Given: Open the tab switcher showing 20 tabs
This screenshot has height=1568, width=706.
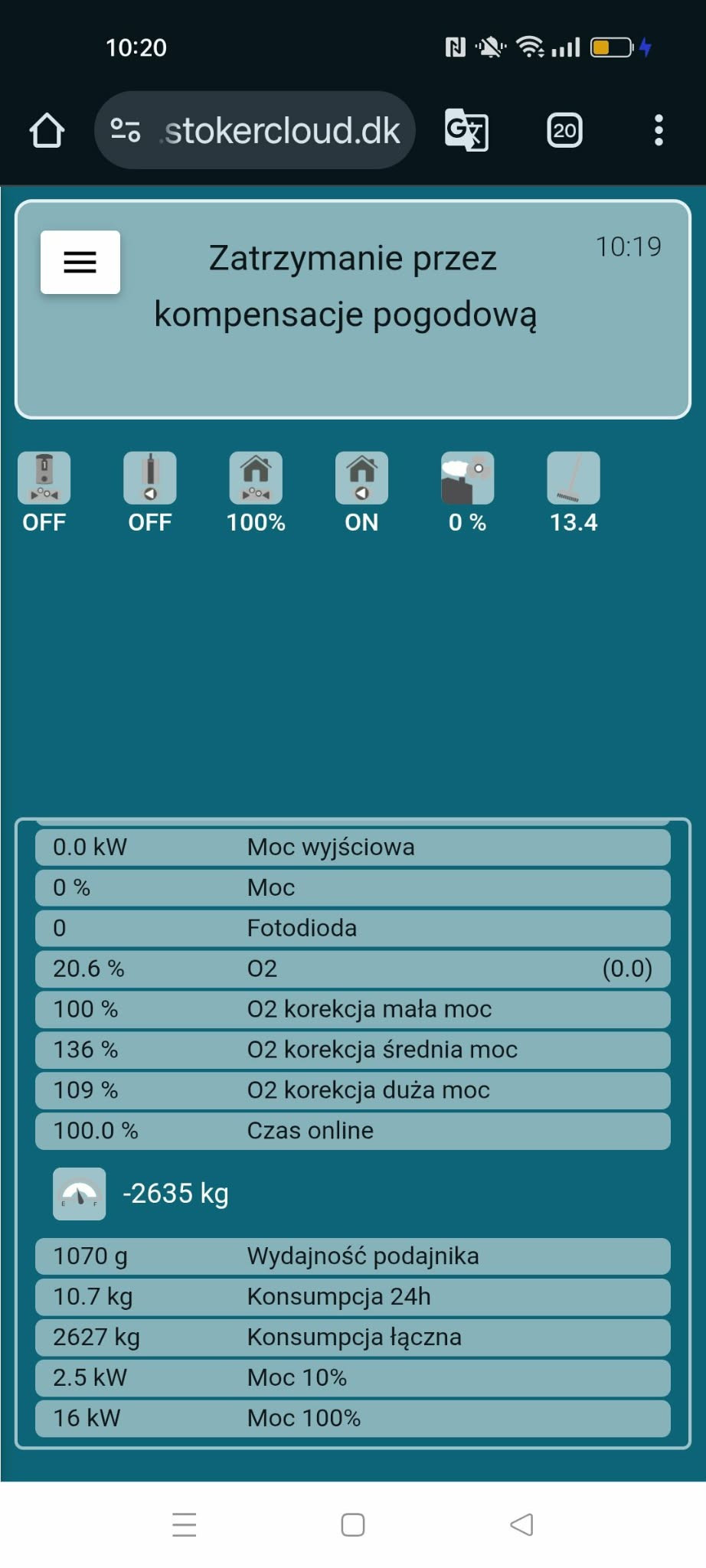Looking at the screenshot, I should click(564, 130).
